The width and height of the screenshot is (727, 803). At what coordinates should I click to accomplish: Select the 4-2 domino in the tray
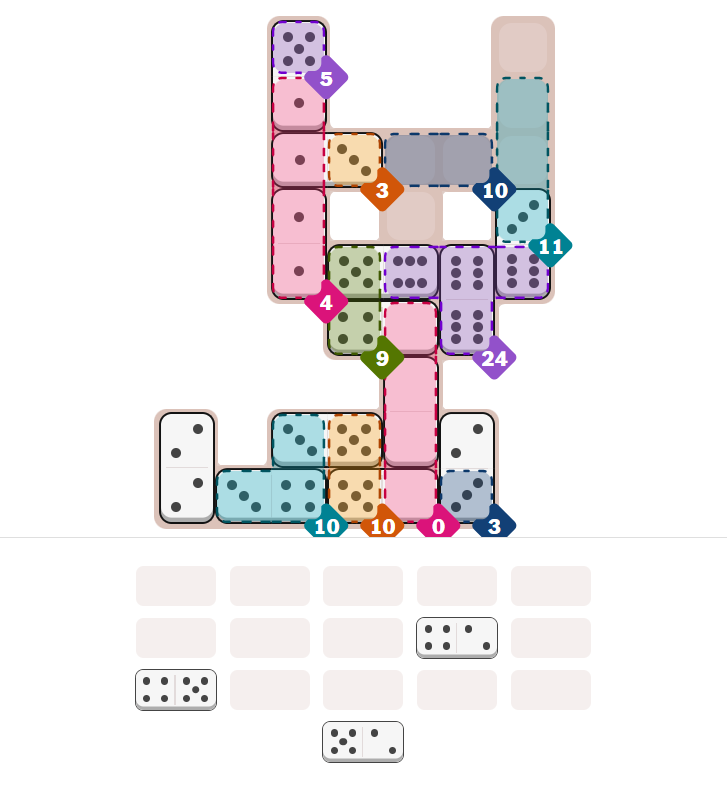pyautogui.click(x=457, y=638)
